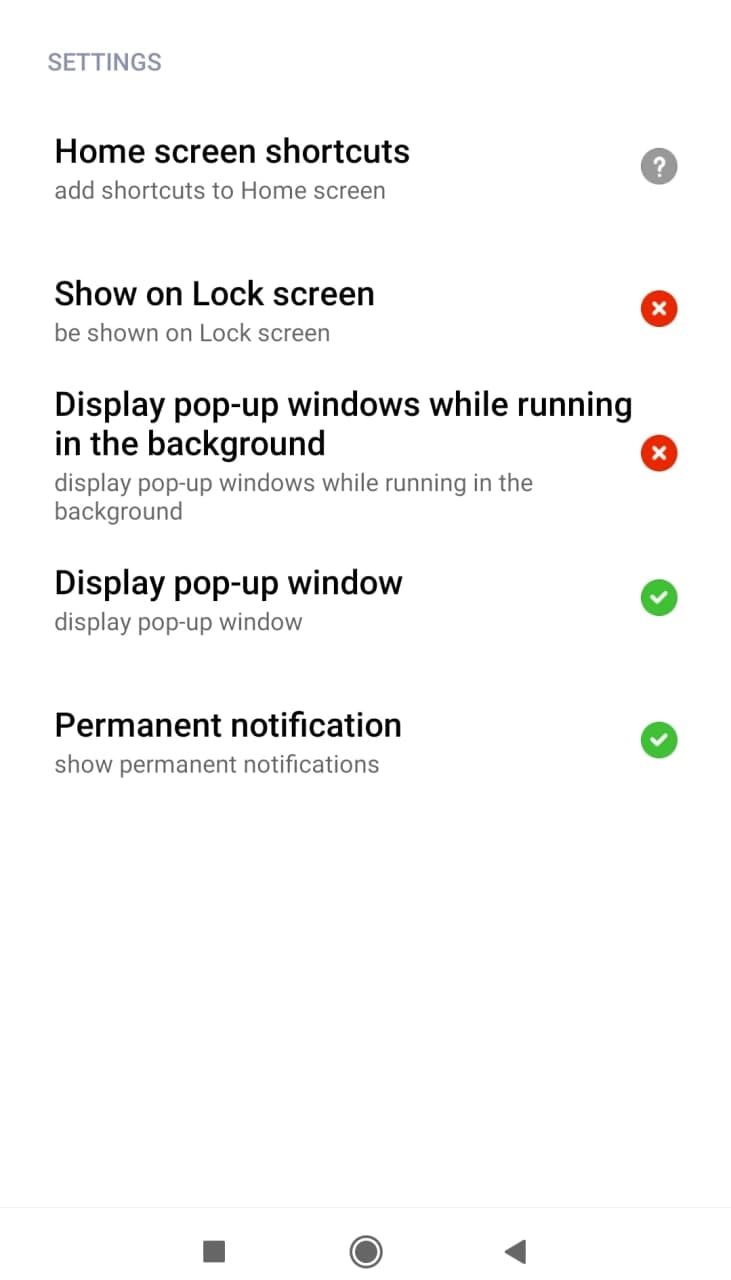Open Show on Lock screen permission

[214, 309]
